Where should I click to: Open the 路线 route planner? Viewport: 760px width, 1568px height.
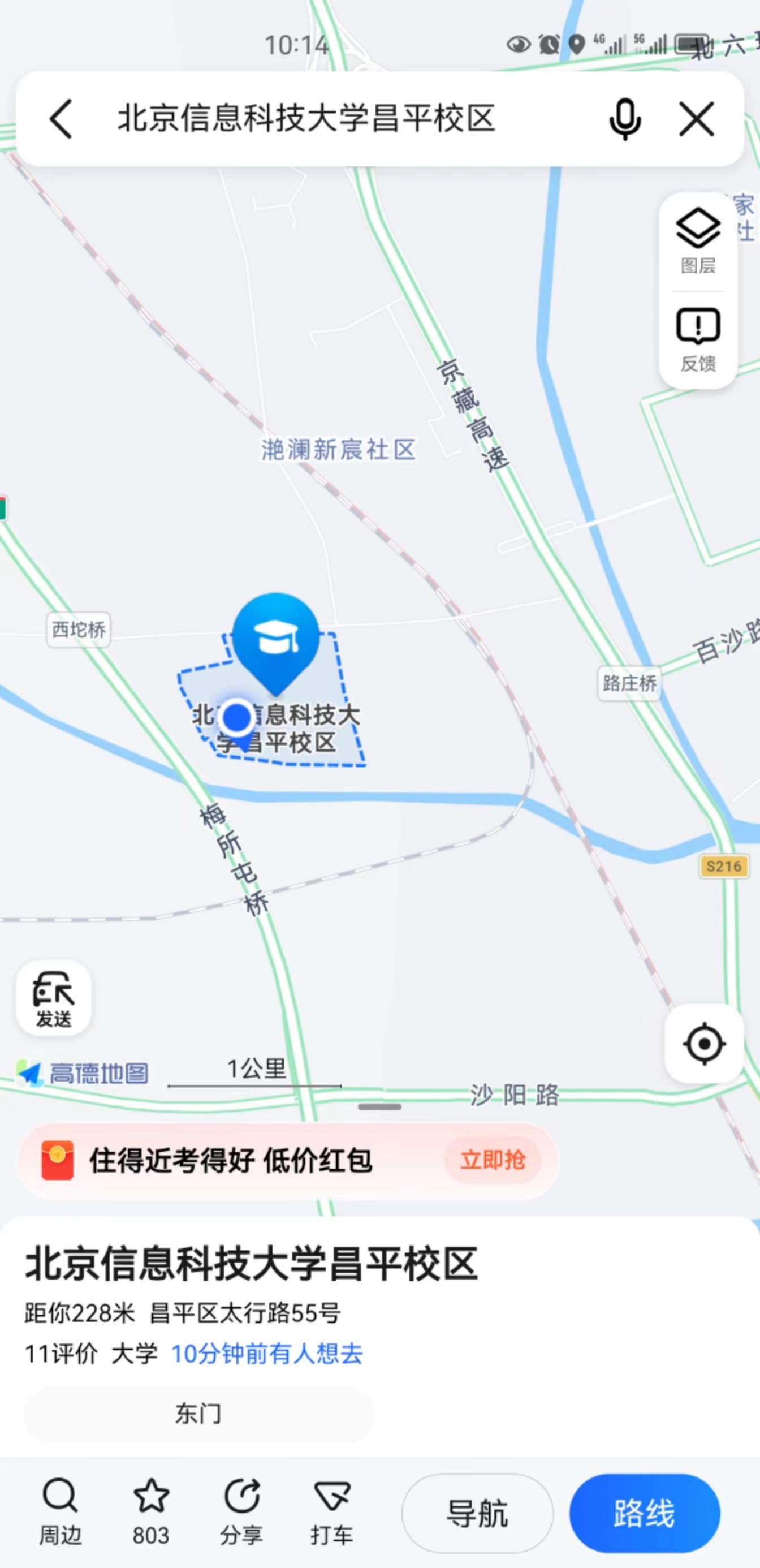coord(645,1513)
